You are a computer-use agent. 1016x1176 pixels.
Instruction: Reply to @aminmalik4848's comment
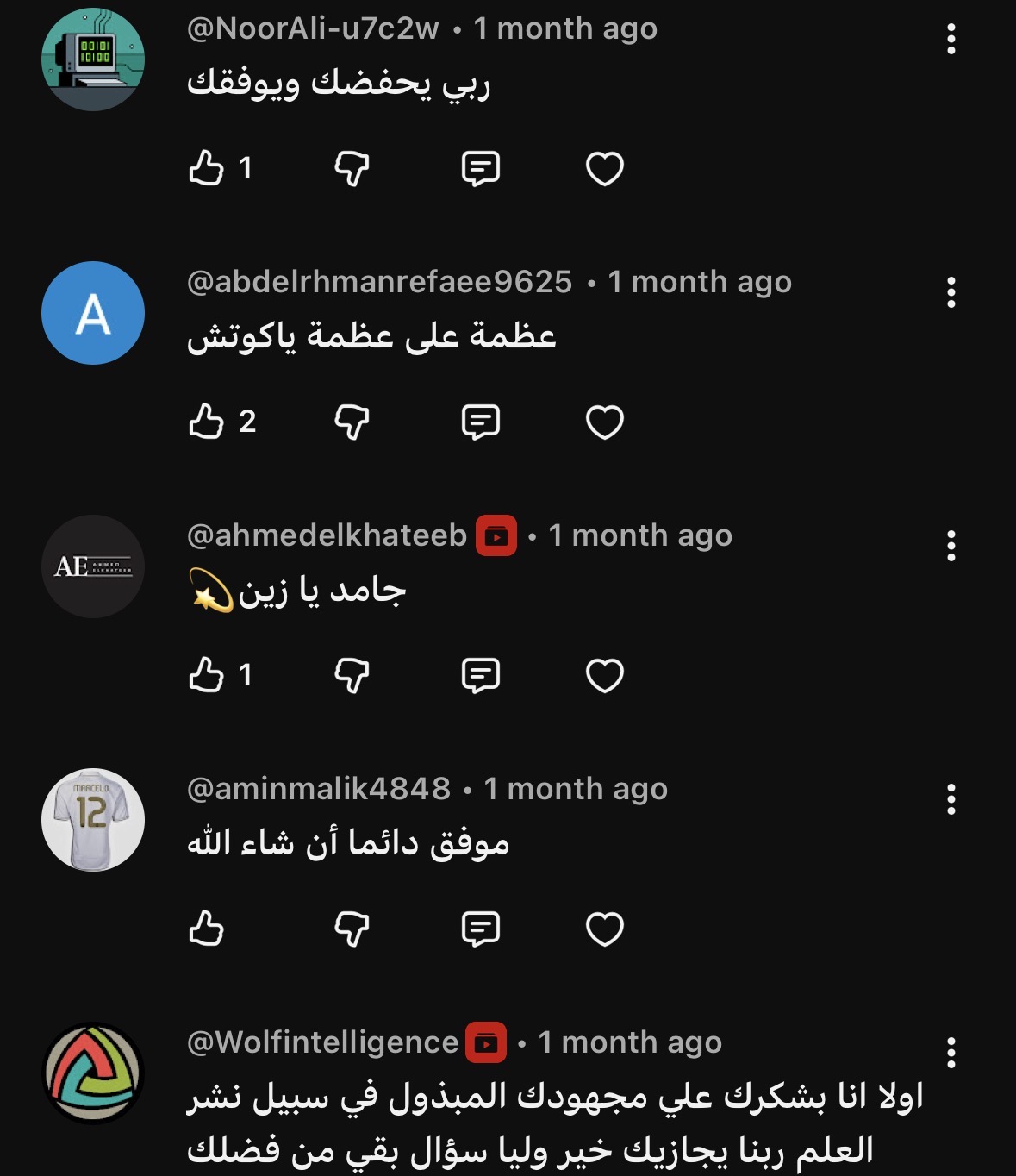pyautogui.click(x=480, y=929)
